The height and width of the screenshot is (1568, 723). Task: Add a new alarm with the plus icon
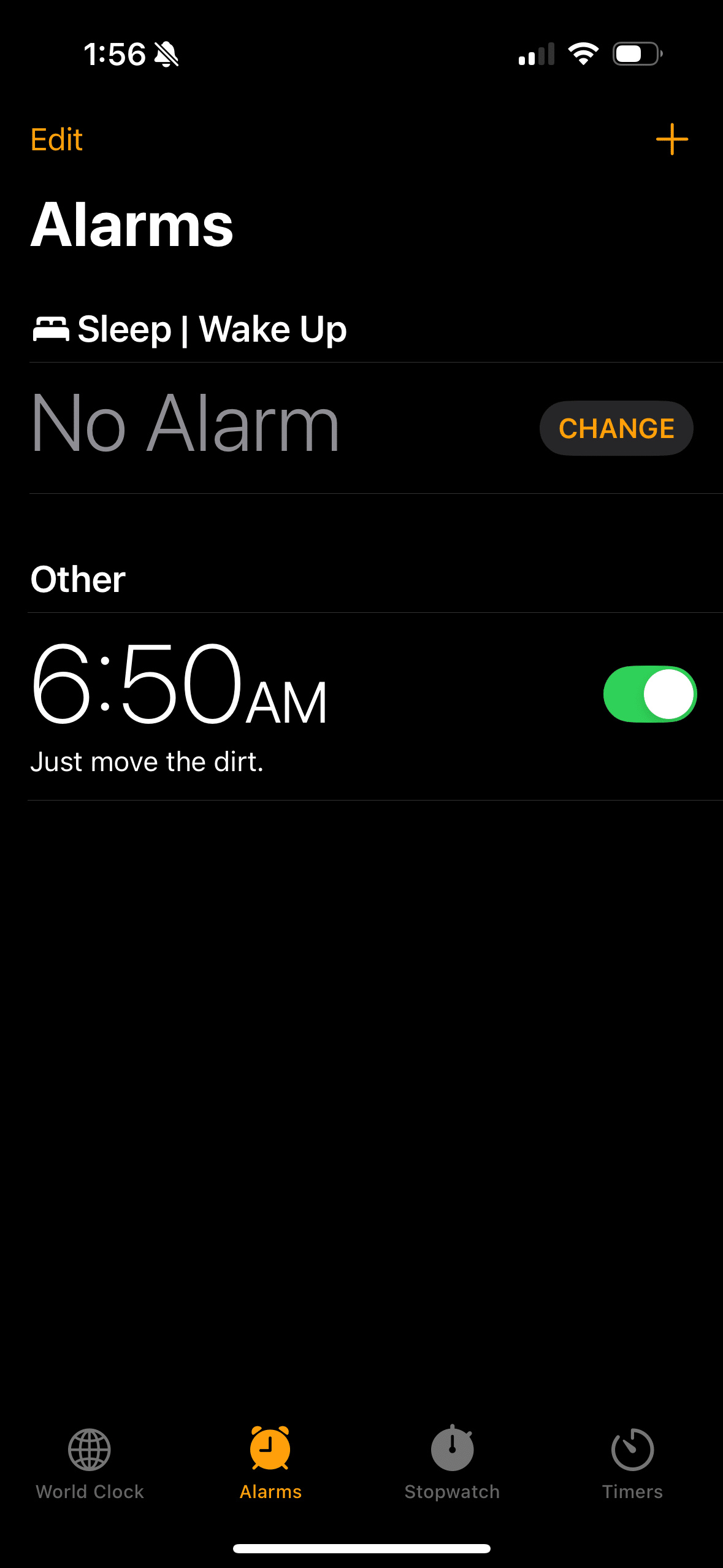click(671, 139)
